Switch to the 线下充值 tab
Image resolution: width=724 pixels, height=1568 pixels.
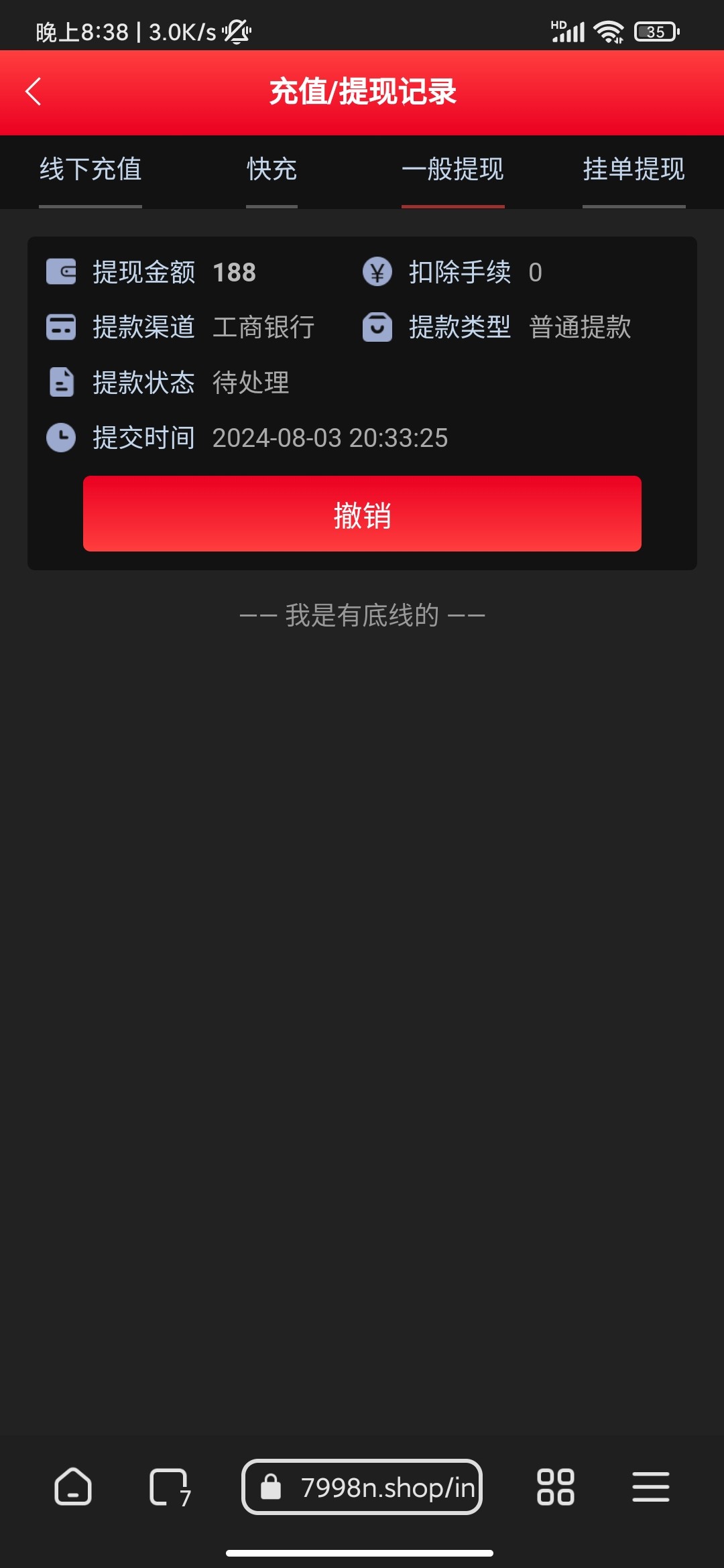tap(90, 170)
